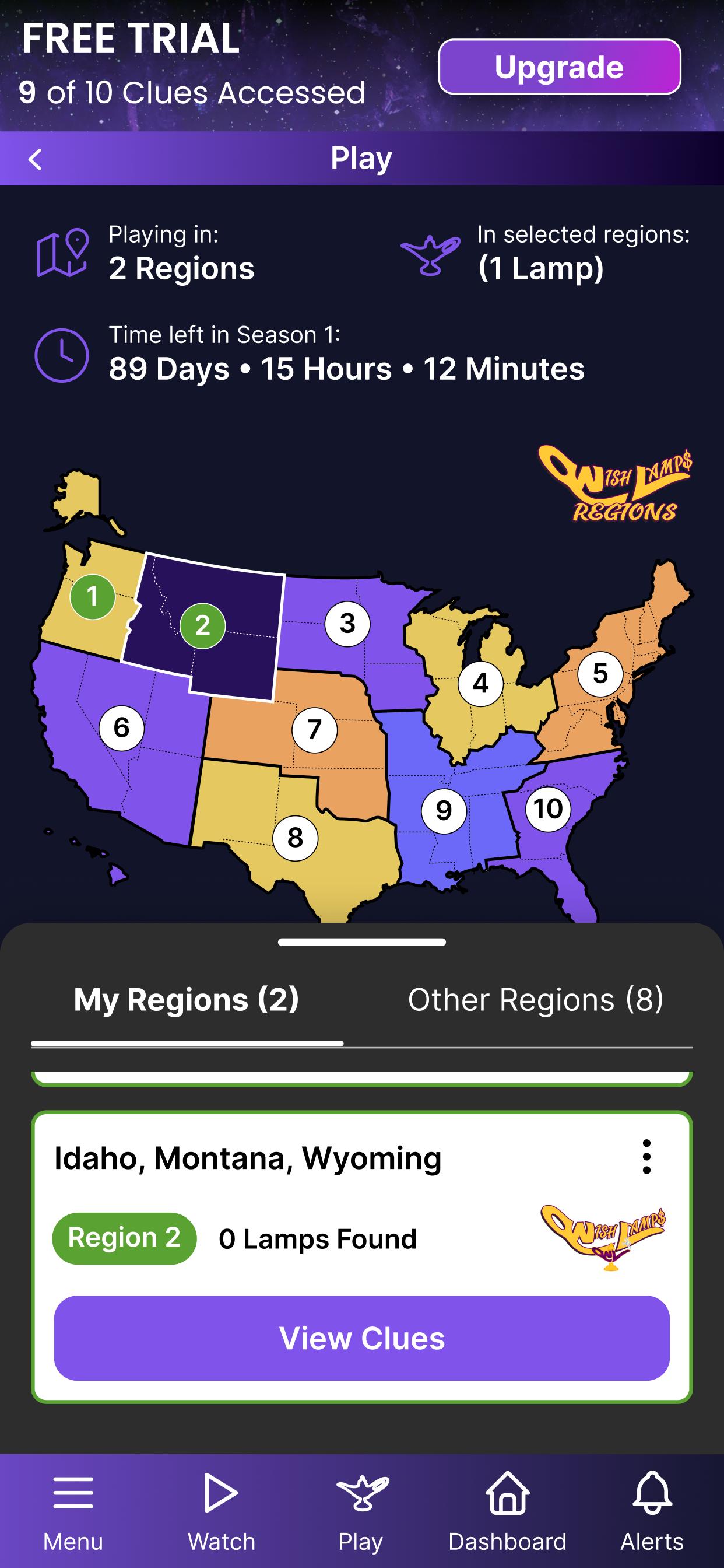The width and height of the screenshot is (724, 1568).
Task: Open options for Idaho, Montana, Wyoming card
Action: 646,1157
